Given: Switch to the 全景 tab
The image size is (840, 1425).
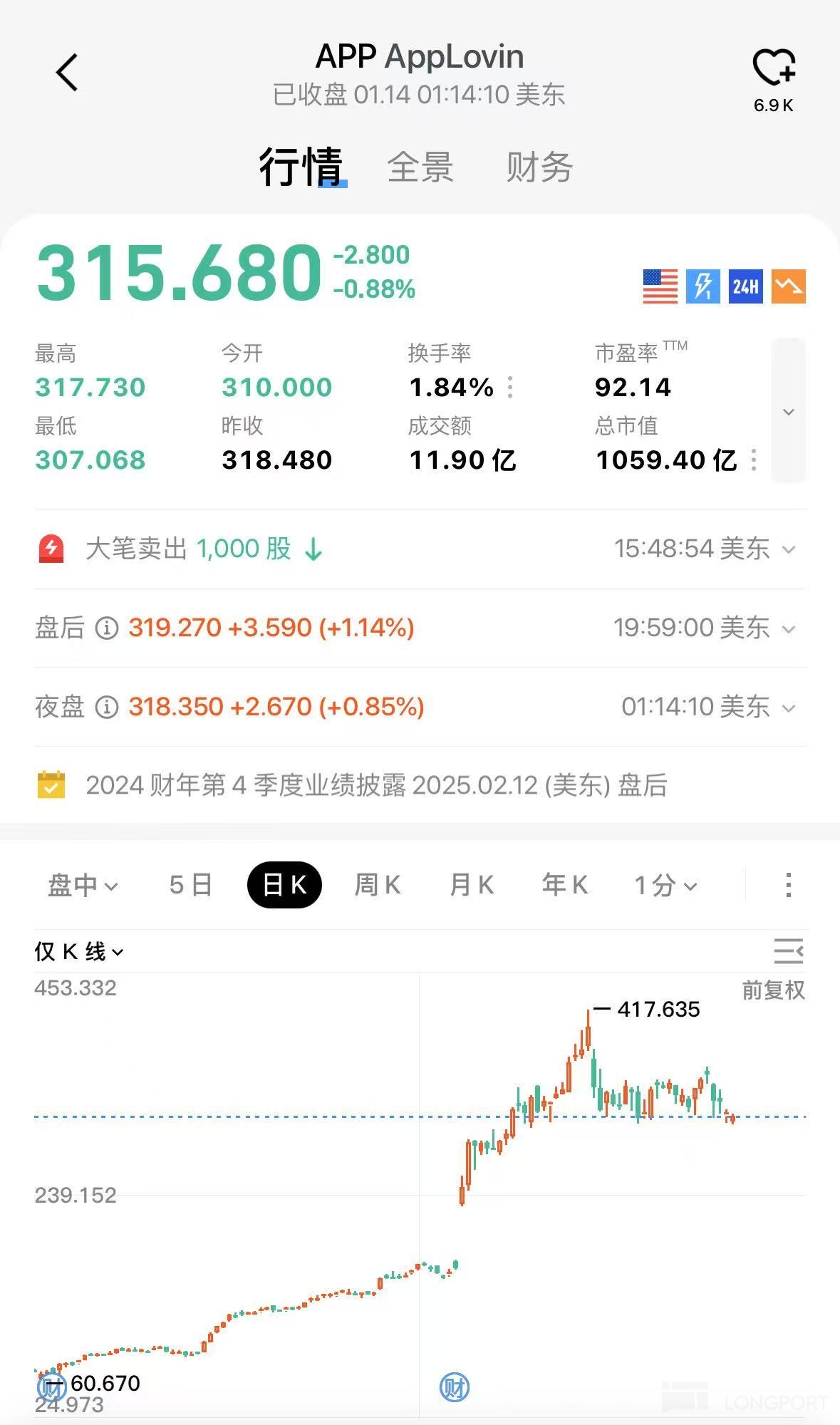Looking at the screenshot, I should click(420, 168).
